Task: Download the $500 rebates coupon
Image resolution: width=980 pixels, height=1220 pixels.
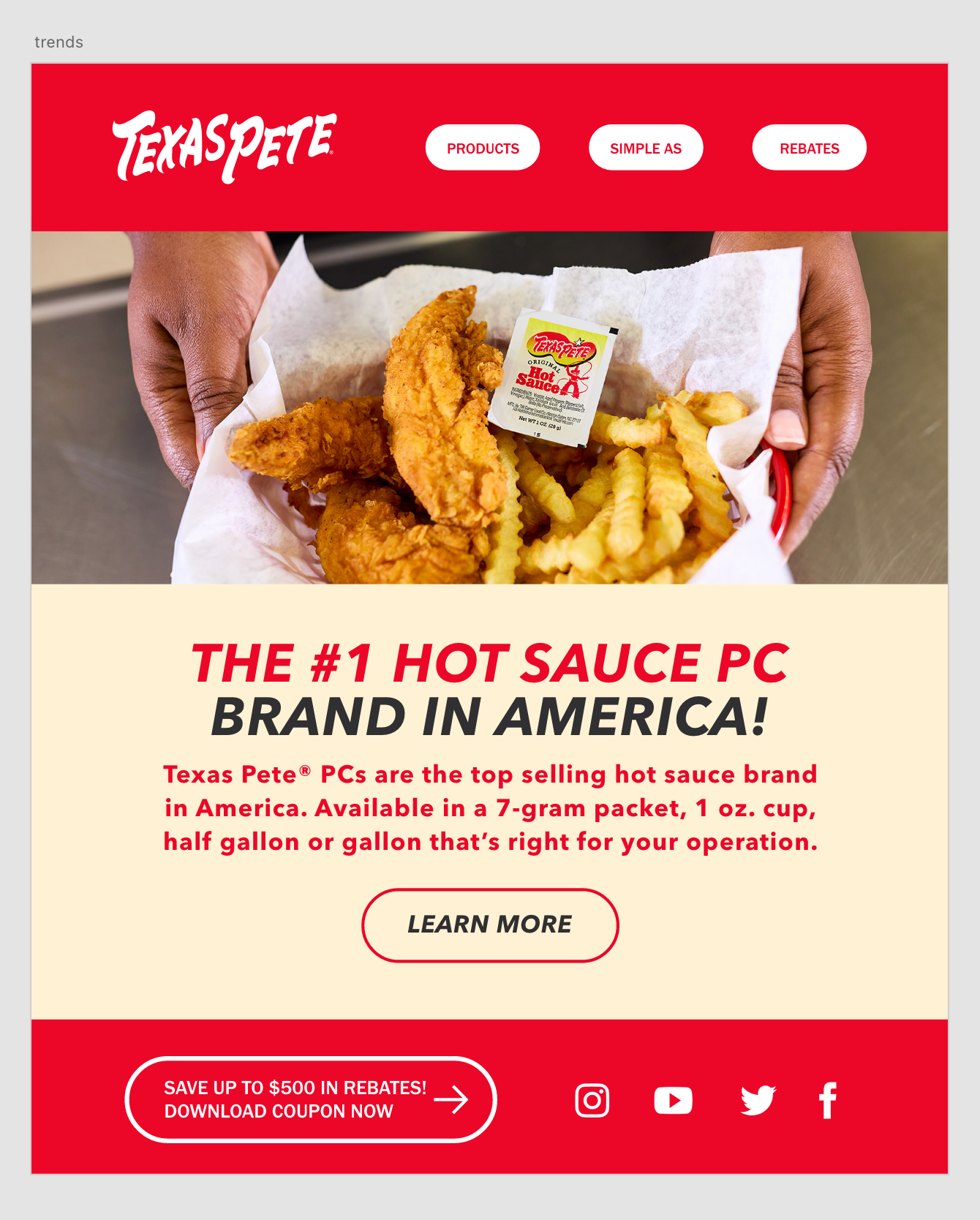Action: pos(311,1099)
